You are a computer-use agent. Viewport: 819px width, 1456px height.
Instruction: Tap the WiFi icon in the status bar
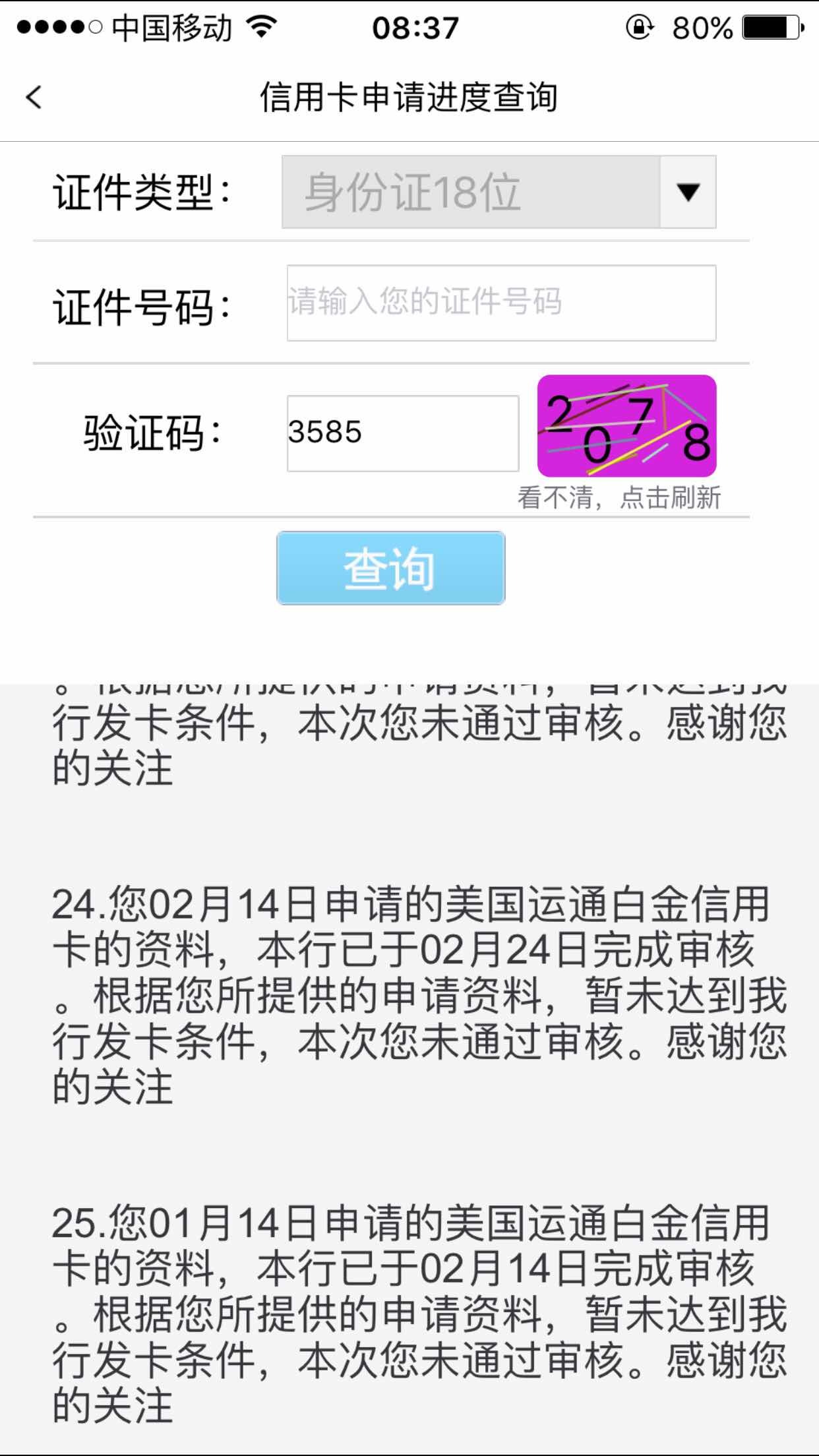[262, 26]
